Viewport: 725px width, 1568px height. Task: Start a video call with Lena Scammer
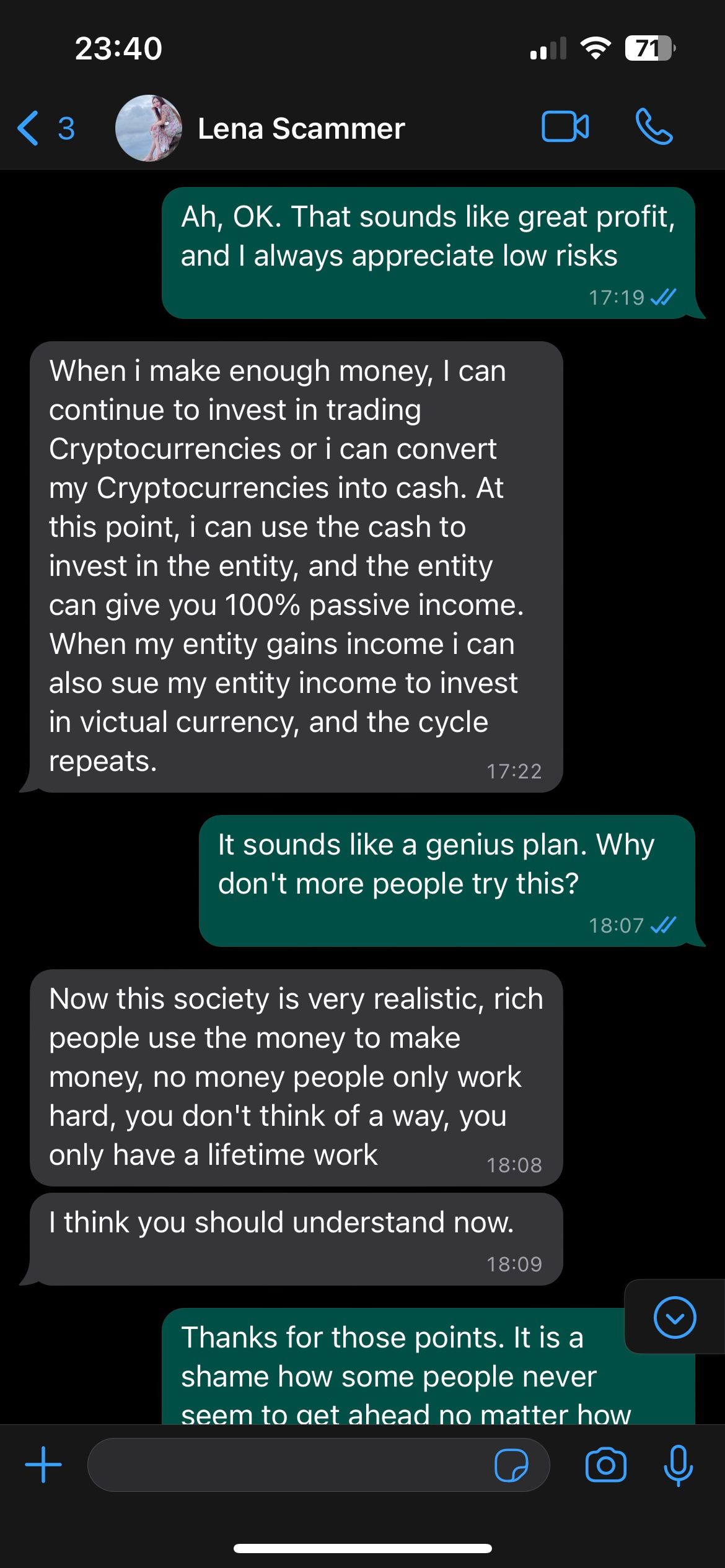click(565, 127)
